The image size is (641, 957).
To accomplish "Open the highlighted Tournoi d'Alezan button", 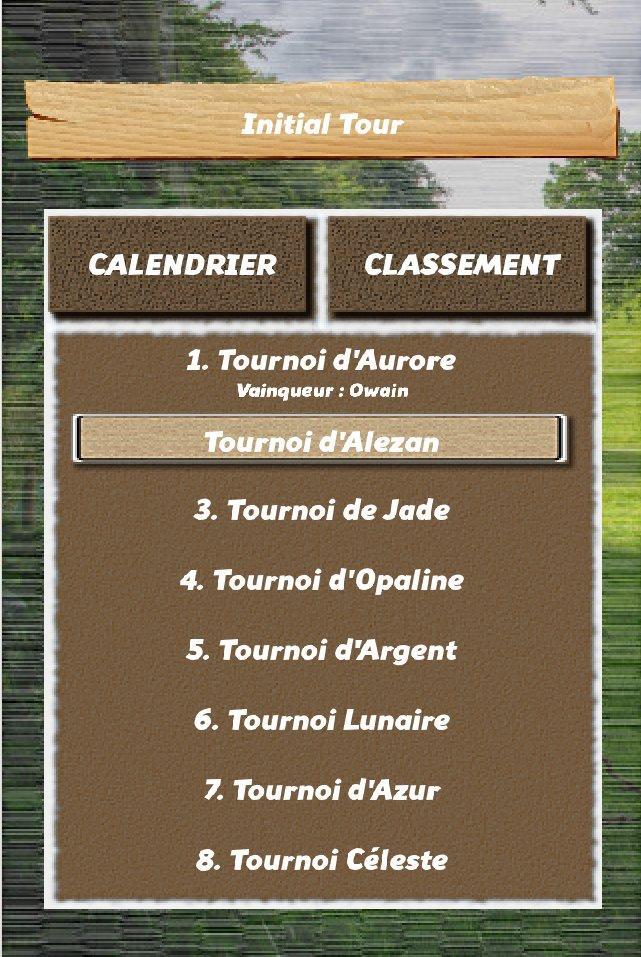I will click(320, 441).
